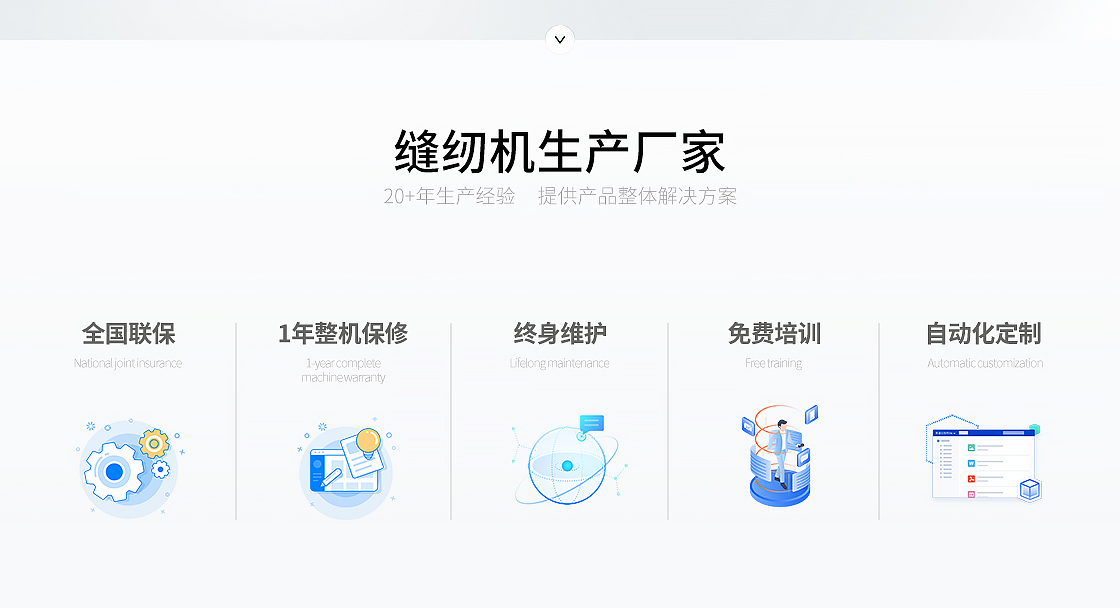Tap the circular down-chevron button
Screen dimensions: 1120x608
click(560, 39)
